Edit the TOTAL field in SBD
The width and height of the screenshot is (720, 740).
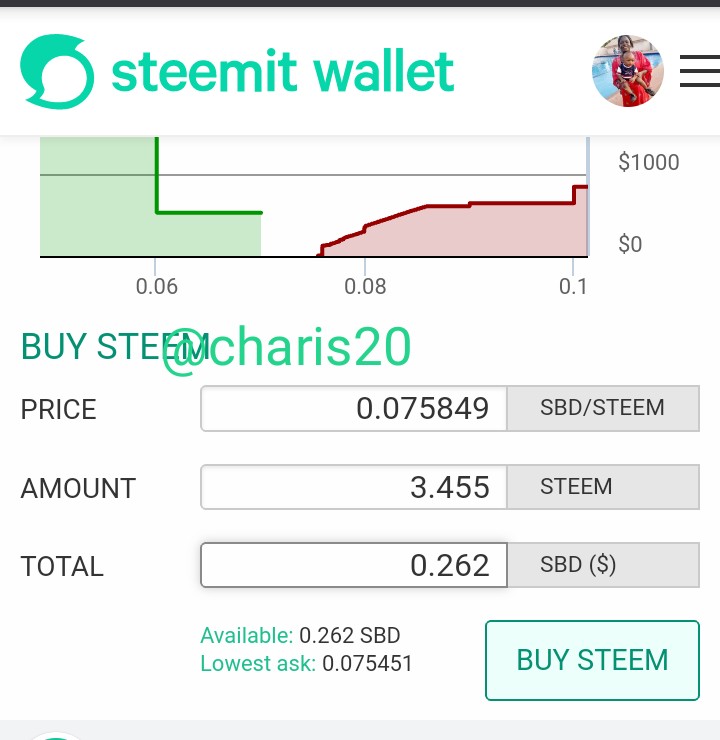355,565
